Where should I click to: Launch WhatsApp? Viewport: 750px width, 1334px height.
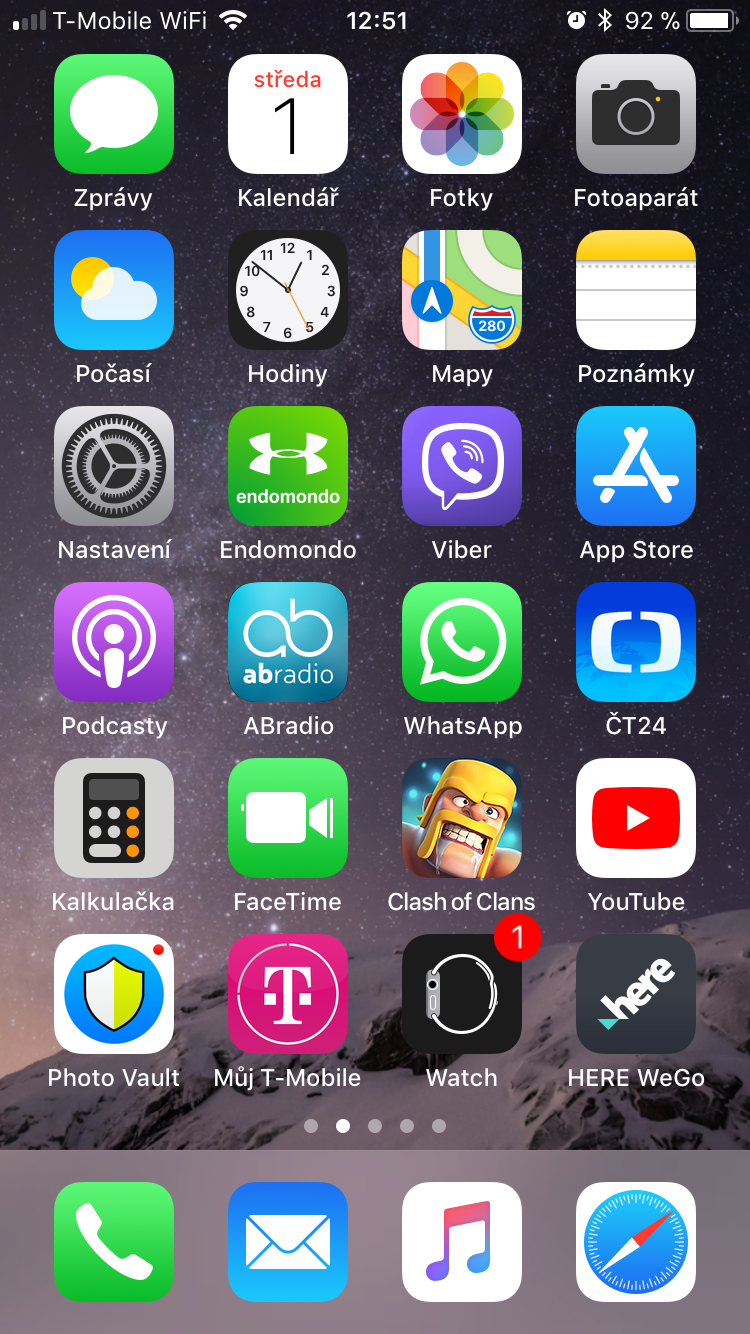(462, 642)
